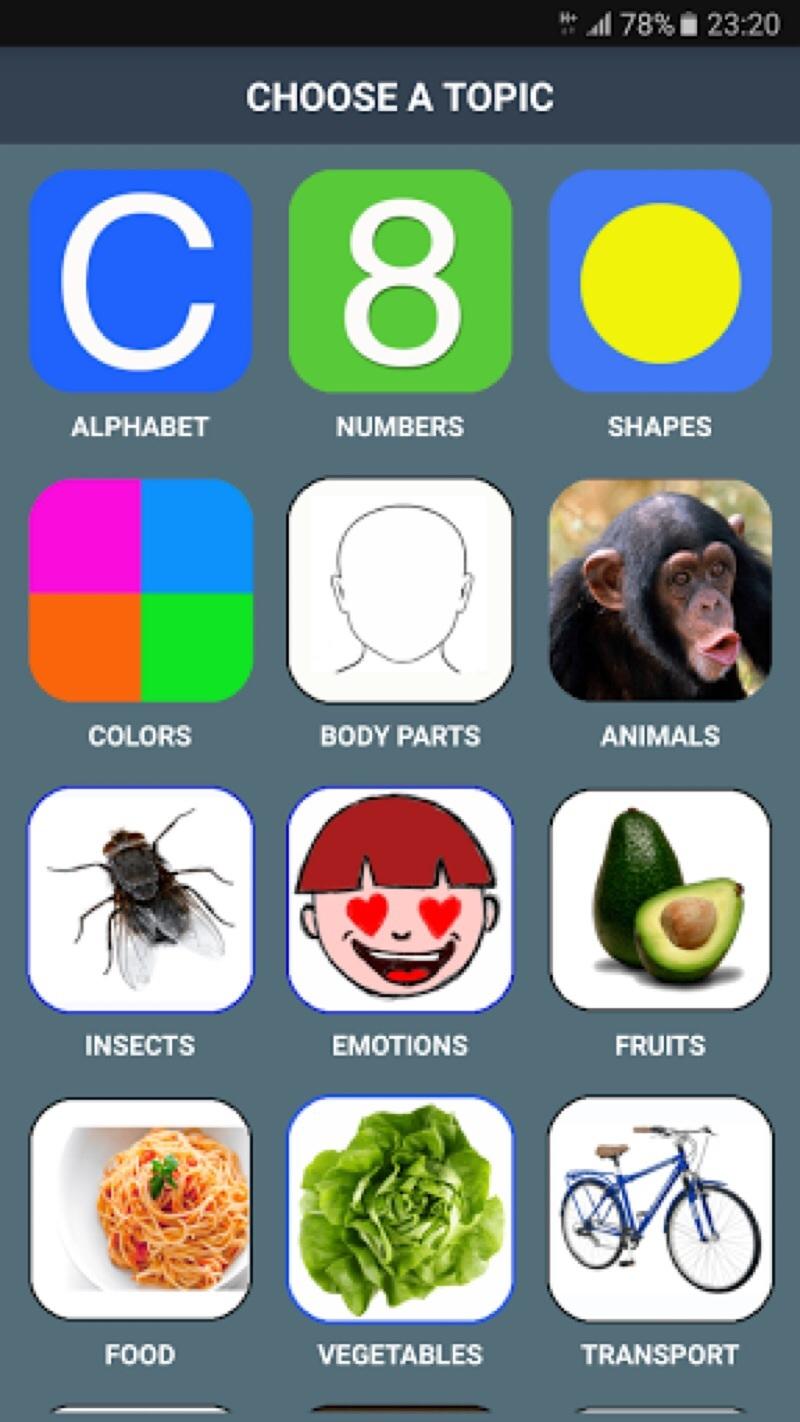Tap the Food topic tile
Screen dimensions: 800x1422
[x=140, y=1208]
